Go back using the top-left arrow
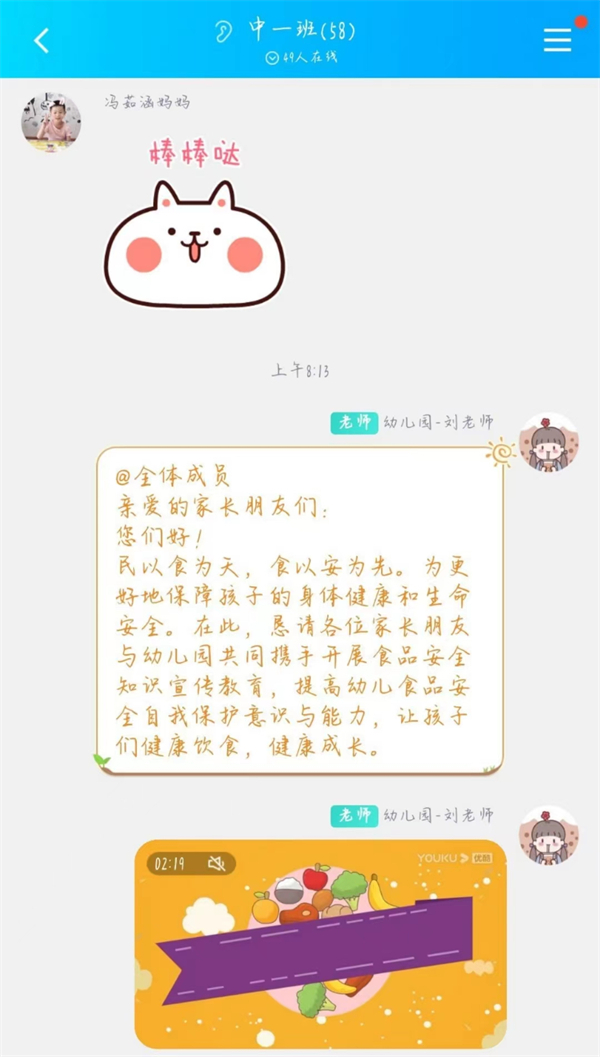Screen dimensions: 600x1057 pyautogui.click(x=41, y=41)
